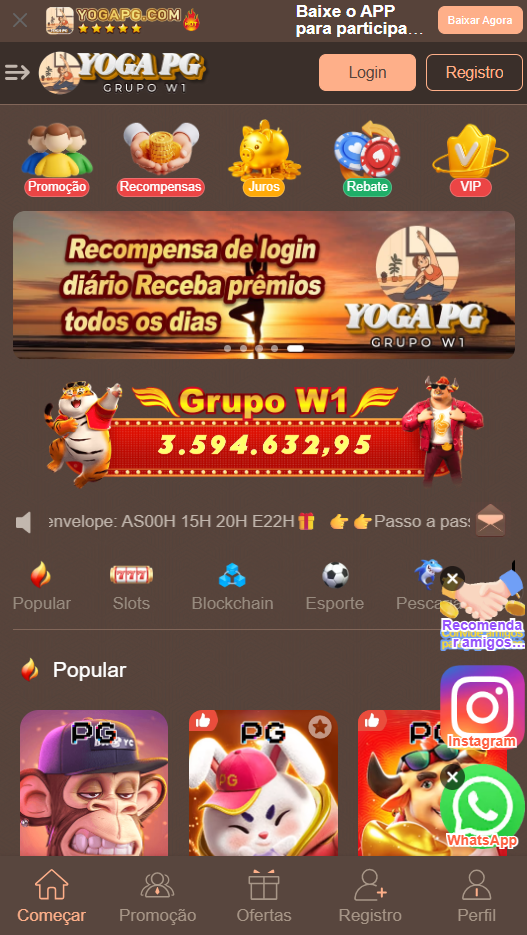Viewport: 527px width, 935px height.
Task: Favorite the rabbit PG game card
Action: [320, 726]
